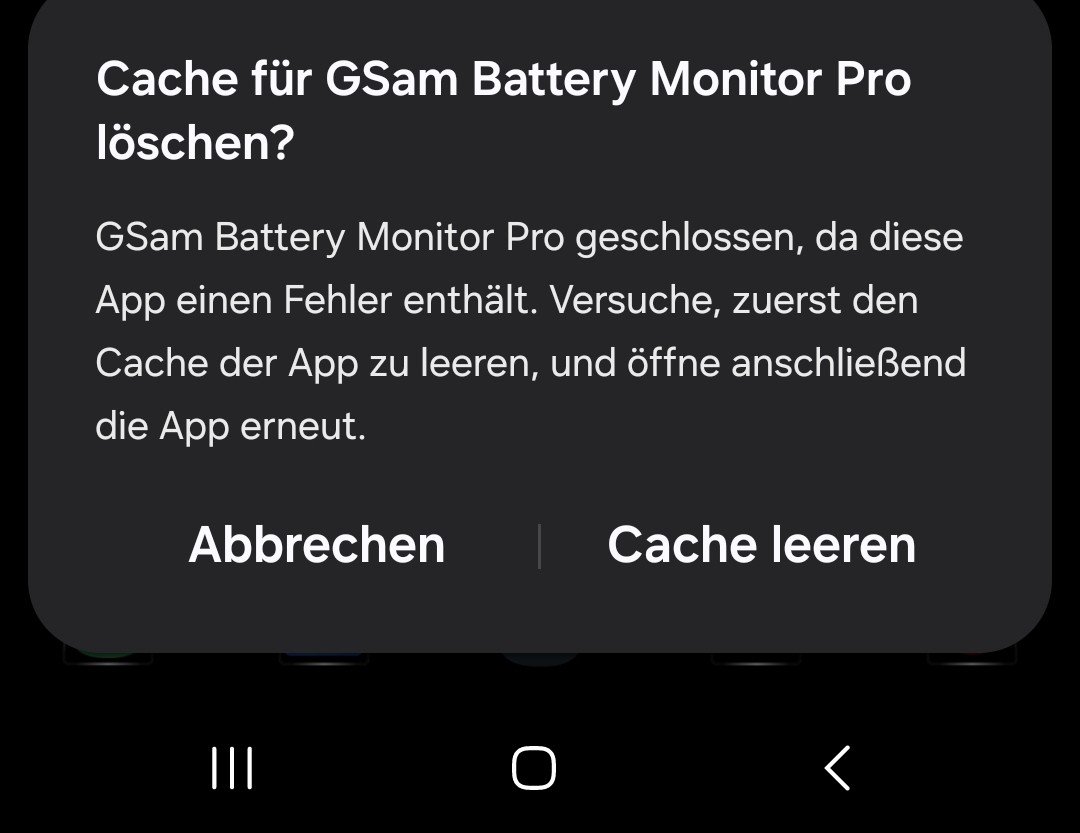The image size is (1080, 833).
Task: Go to the home screen
Action: click(x=534, y=769)
